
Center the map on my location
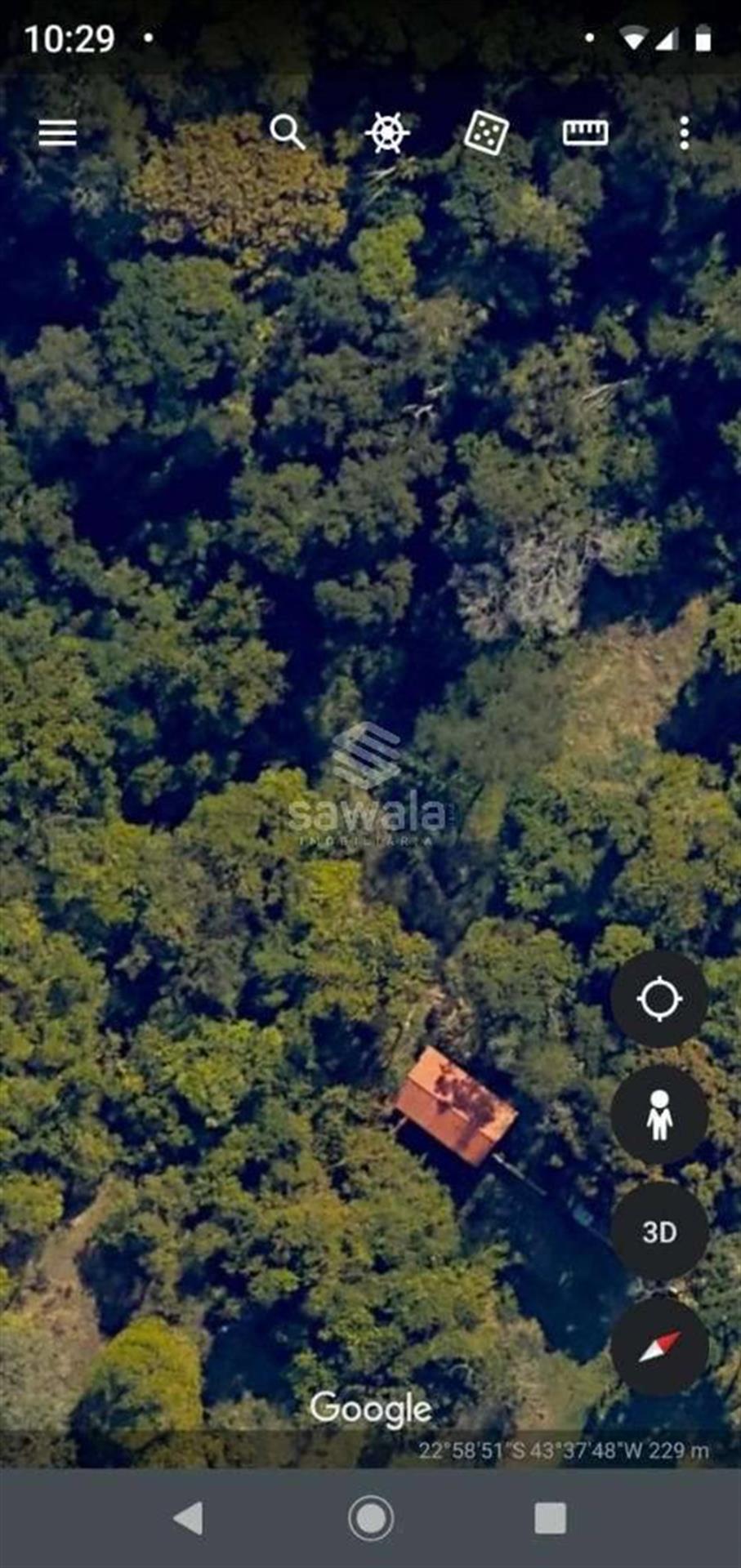[x=659, y=998]
